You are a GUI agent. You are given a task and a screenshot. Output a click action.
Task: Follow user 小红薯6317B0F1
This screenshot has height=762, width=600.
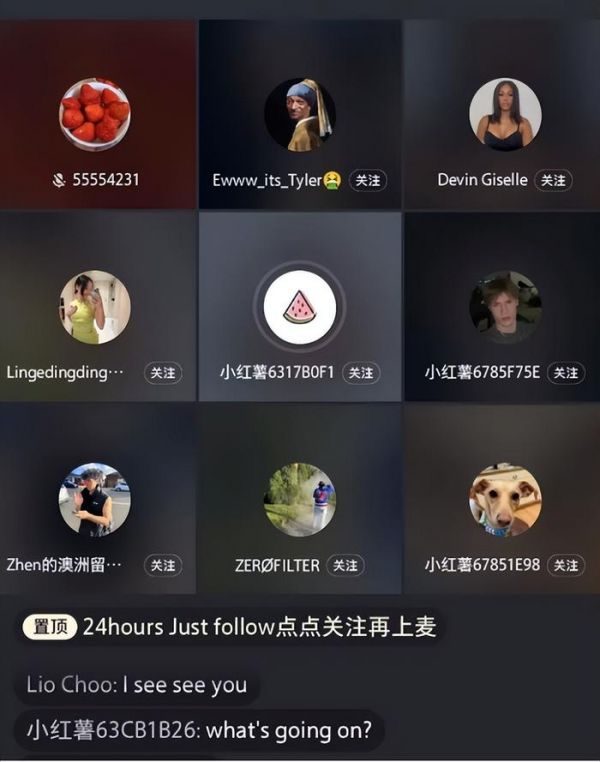(361, 373)
